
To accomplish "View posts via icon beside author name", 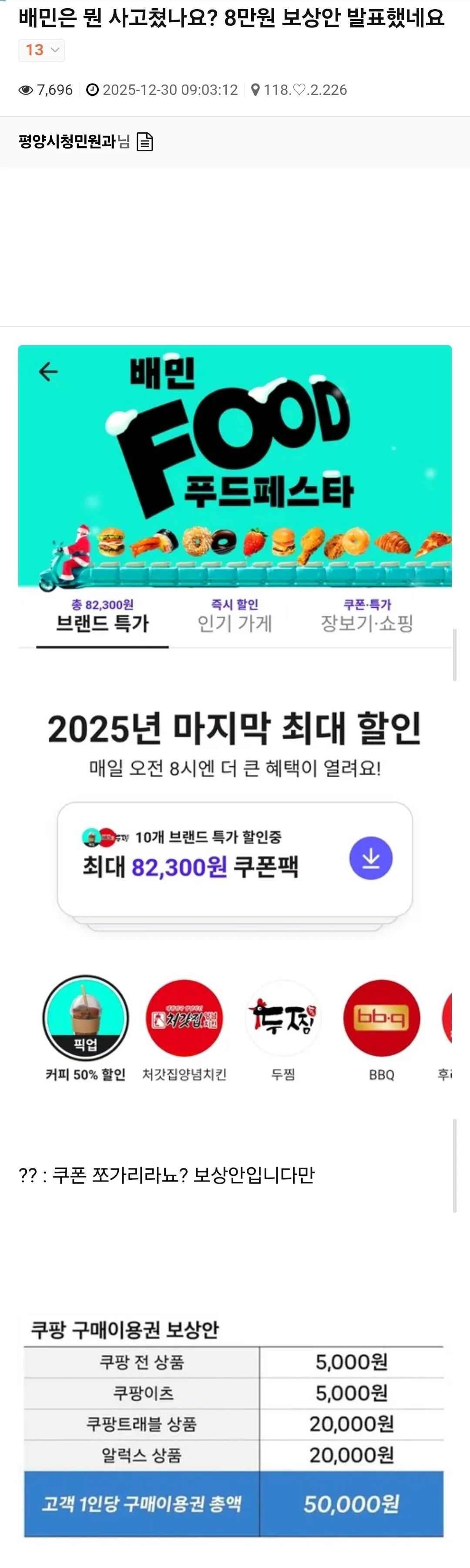I will point(145,142).
